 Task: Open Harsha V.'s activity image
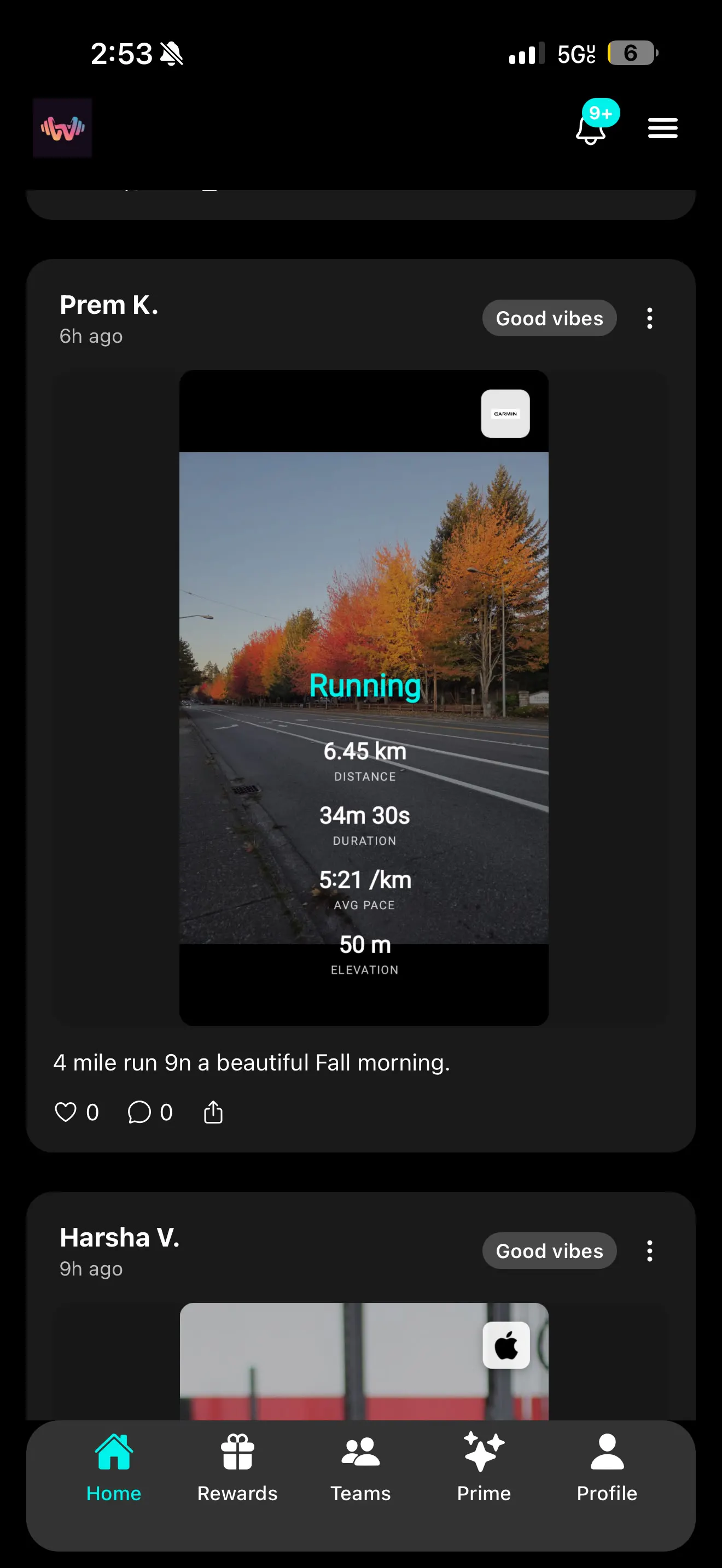363,1361
